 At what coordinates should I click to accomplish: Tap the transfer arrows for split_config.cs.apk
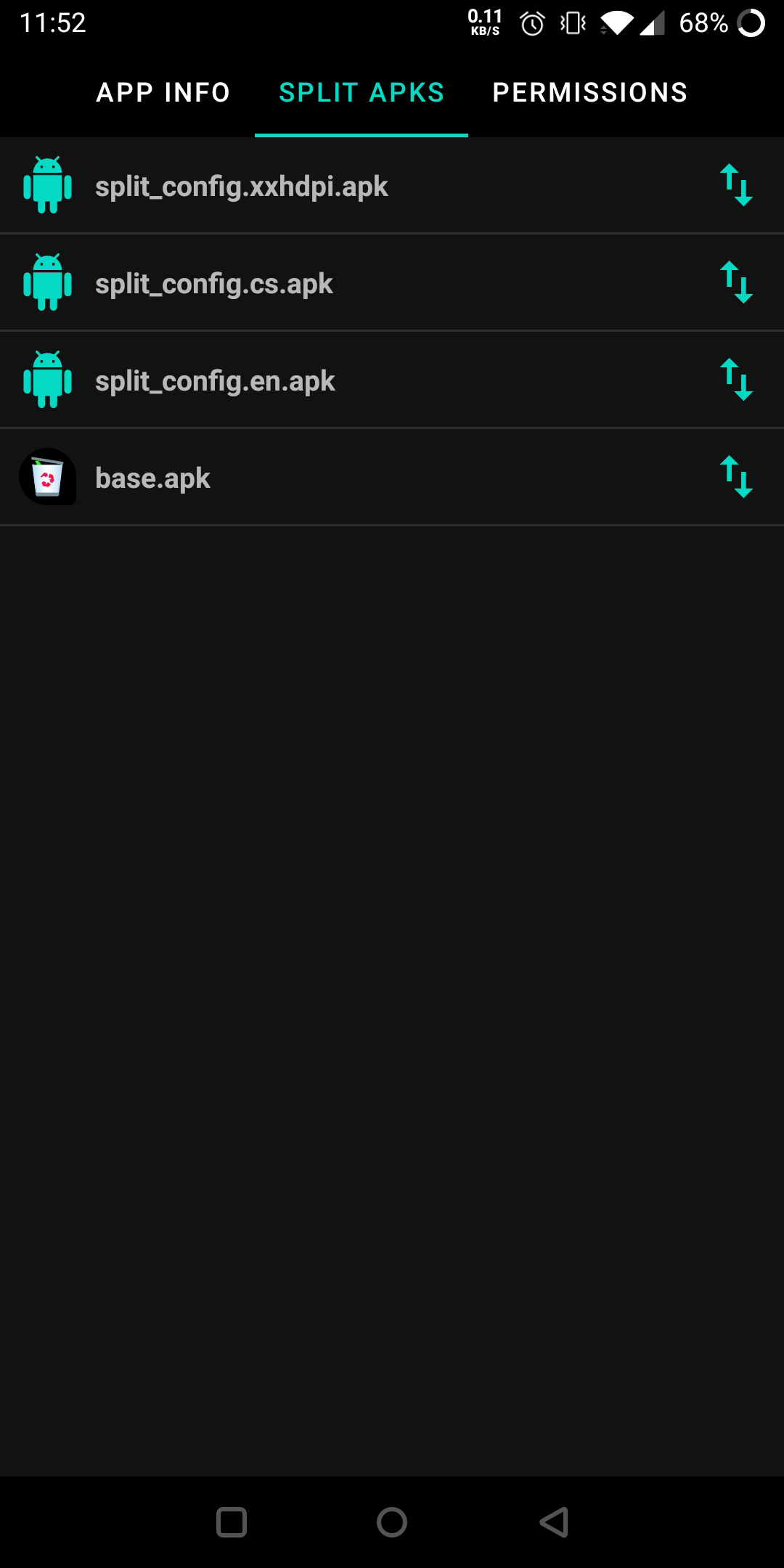[x=736, y=282]
